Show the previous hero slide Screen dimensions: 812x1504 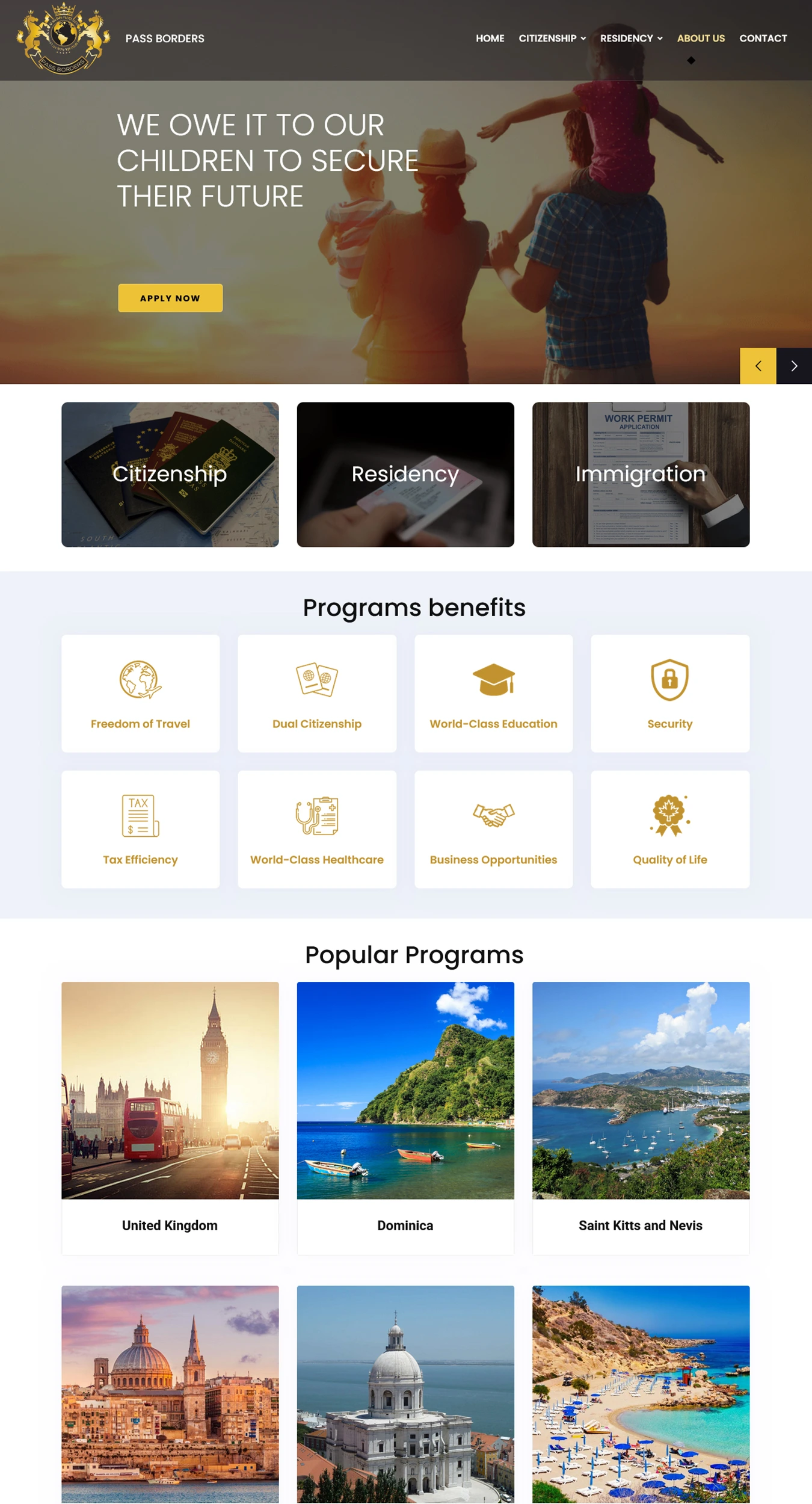click(758, 366)
